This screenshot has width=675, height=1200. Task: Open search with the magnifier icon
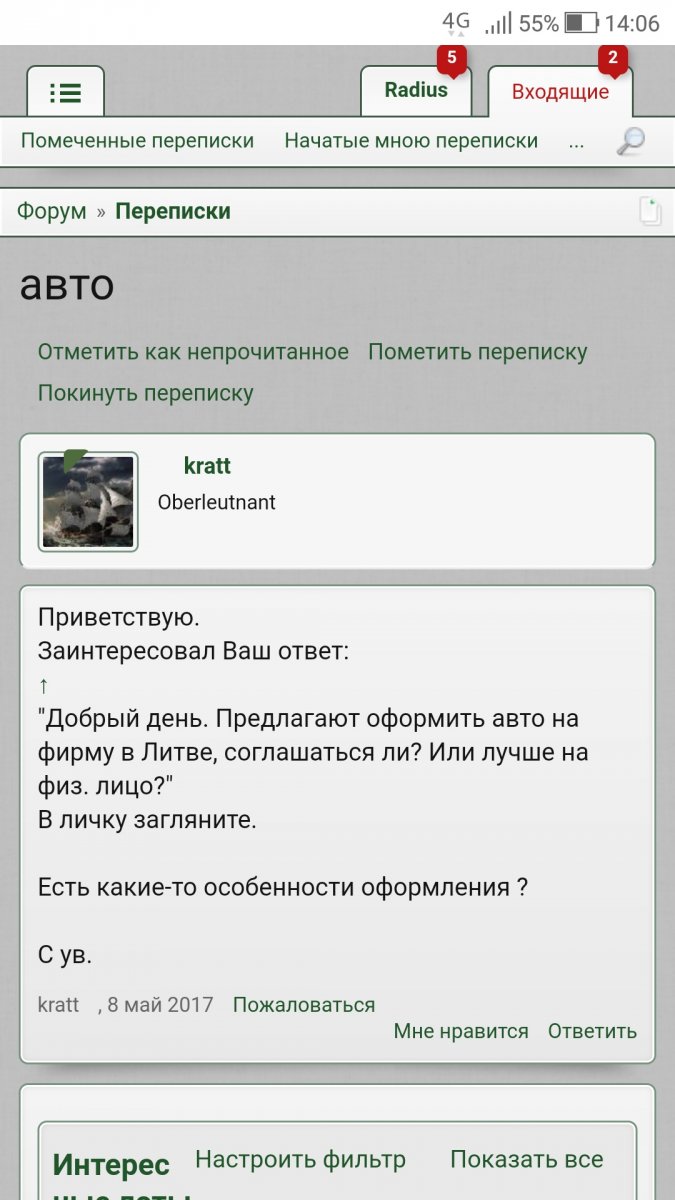tap(630, 141)
